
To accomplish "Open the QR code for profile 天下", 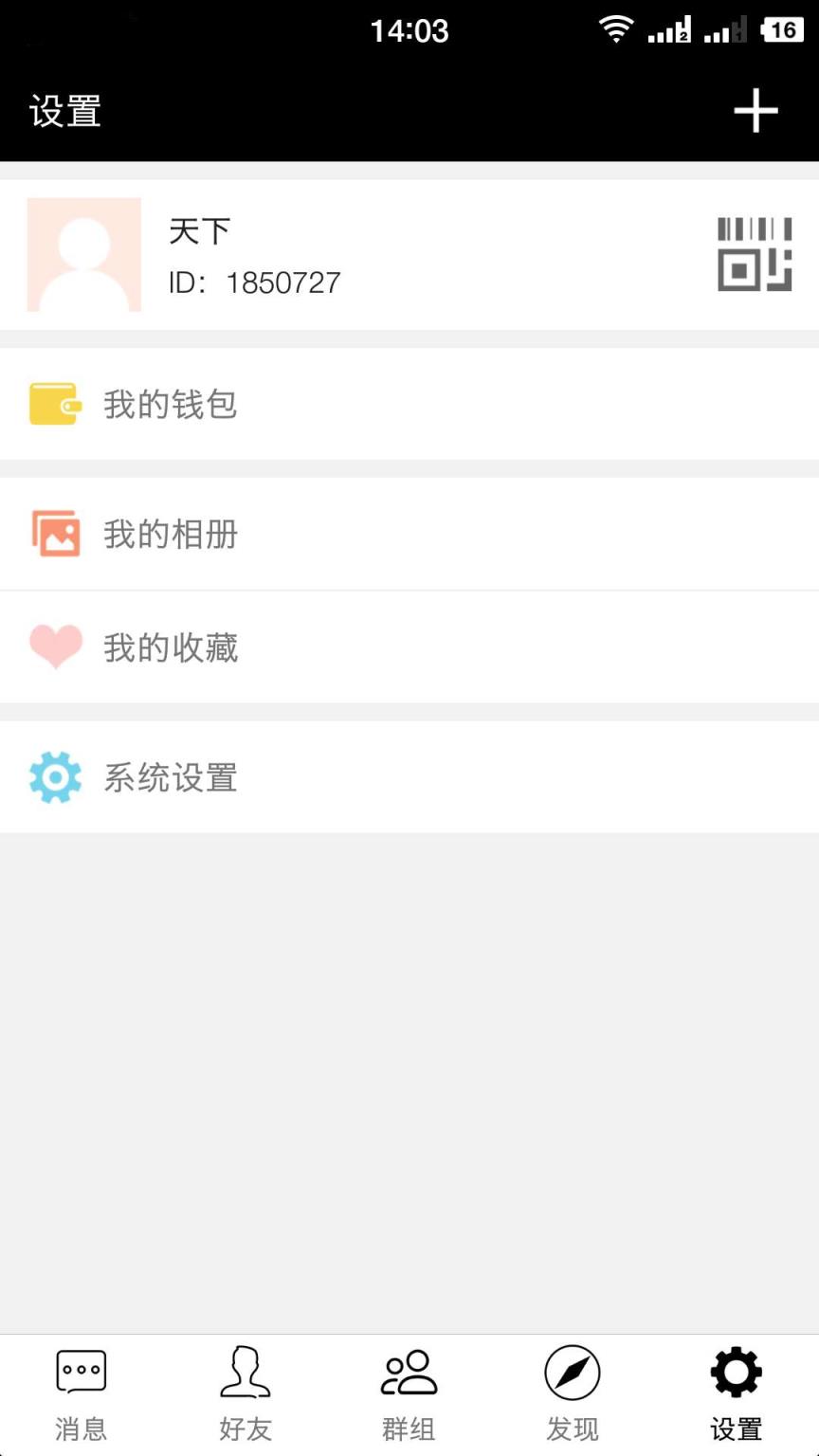I will (754, 252).
